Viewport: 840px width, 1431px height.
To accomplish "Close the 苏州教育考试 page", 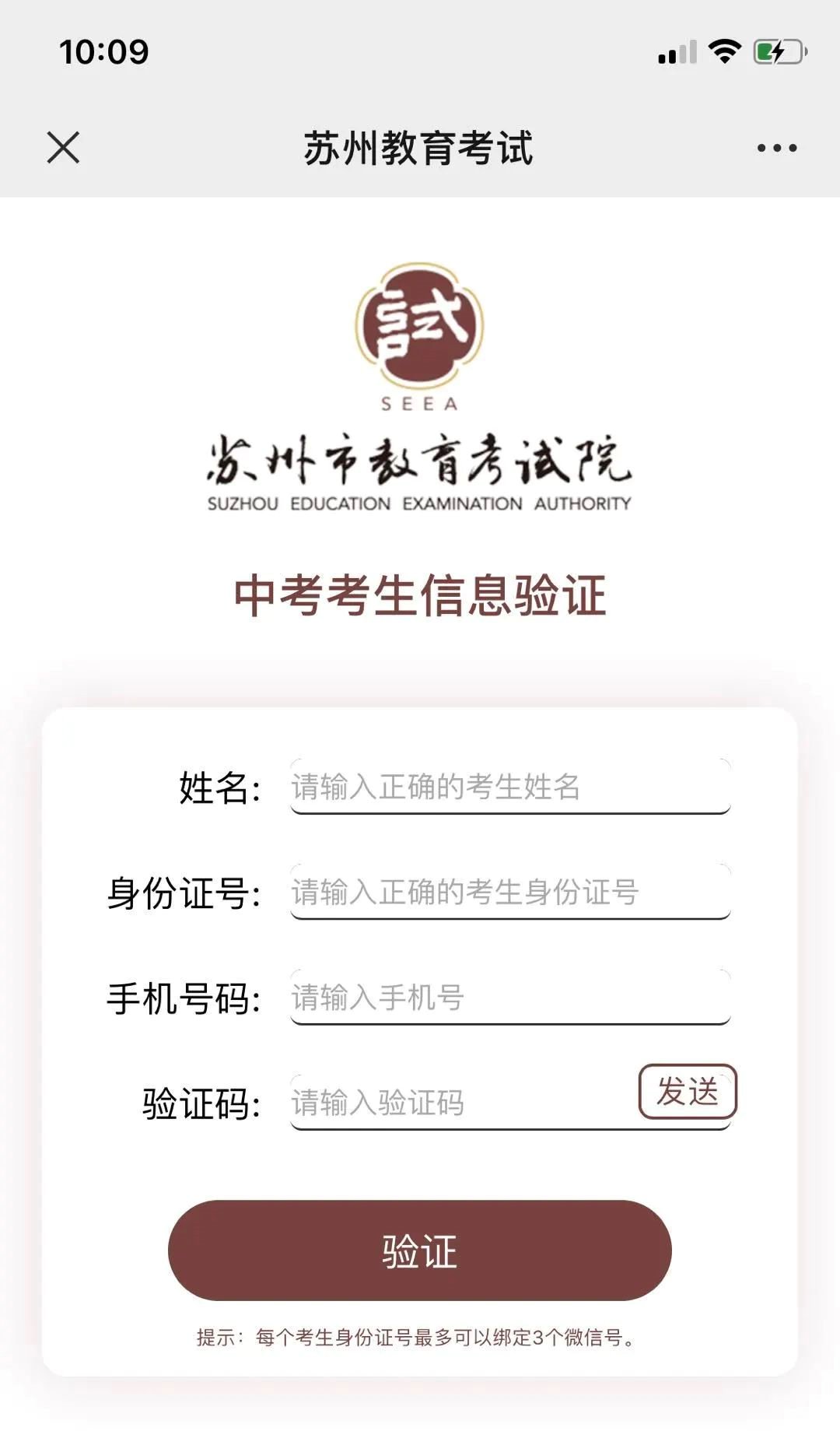I will coord(63,147).
